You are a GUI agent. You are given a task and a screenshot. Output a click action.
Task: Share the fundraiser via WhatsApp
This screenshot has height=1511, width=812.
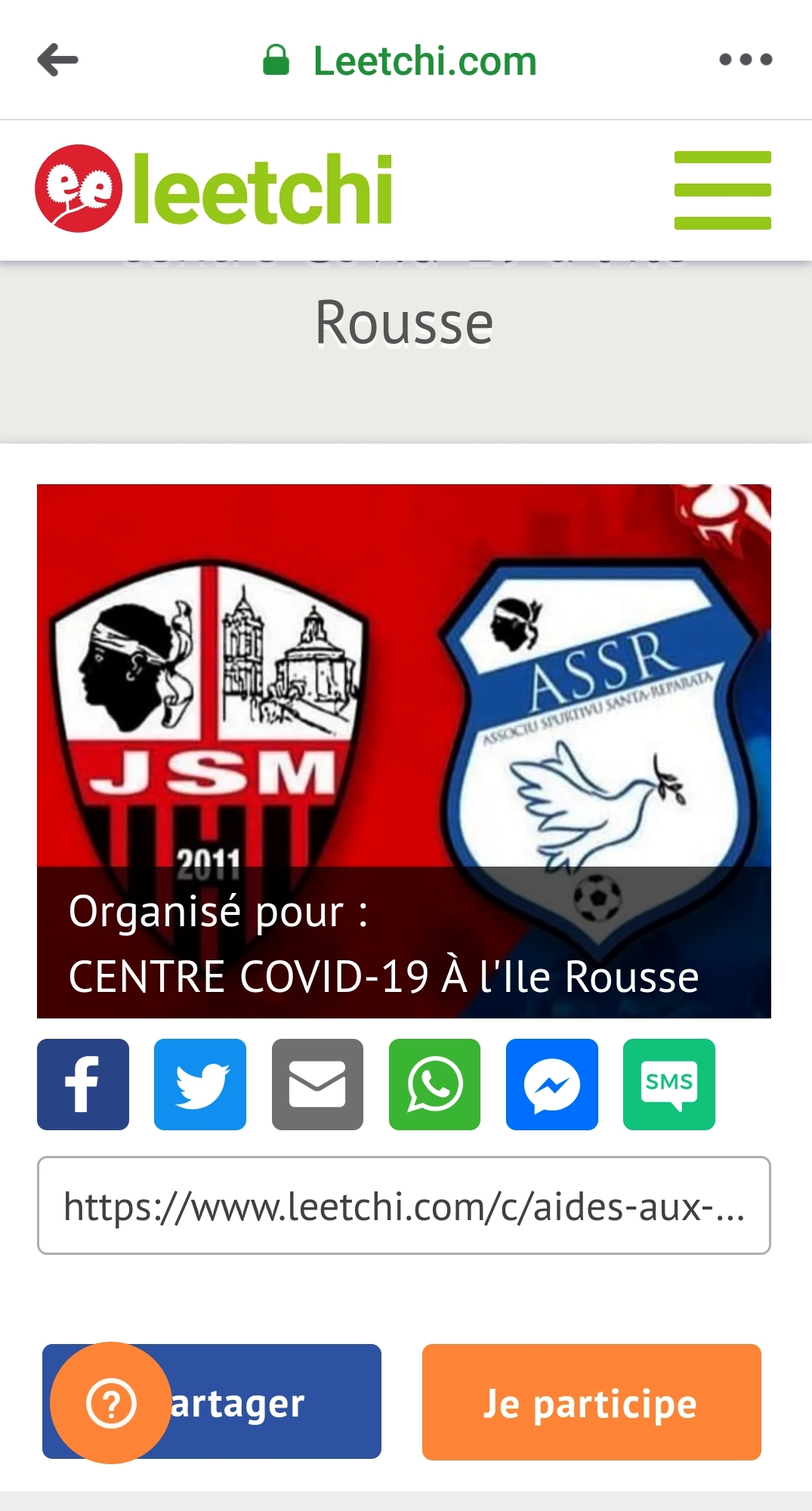[x=434, y=1084]
